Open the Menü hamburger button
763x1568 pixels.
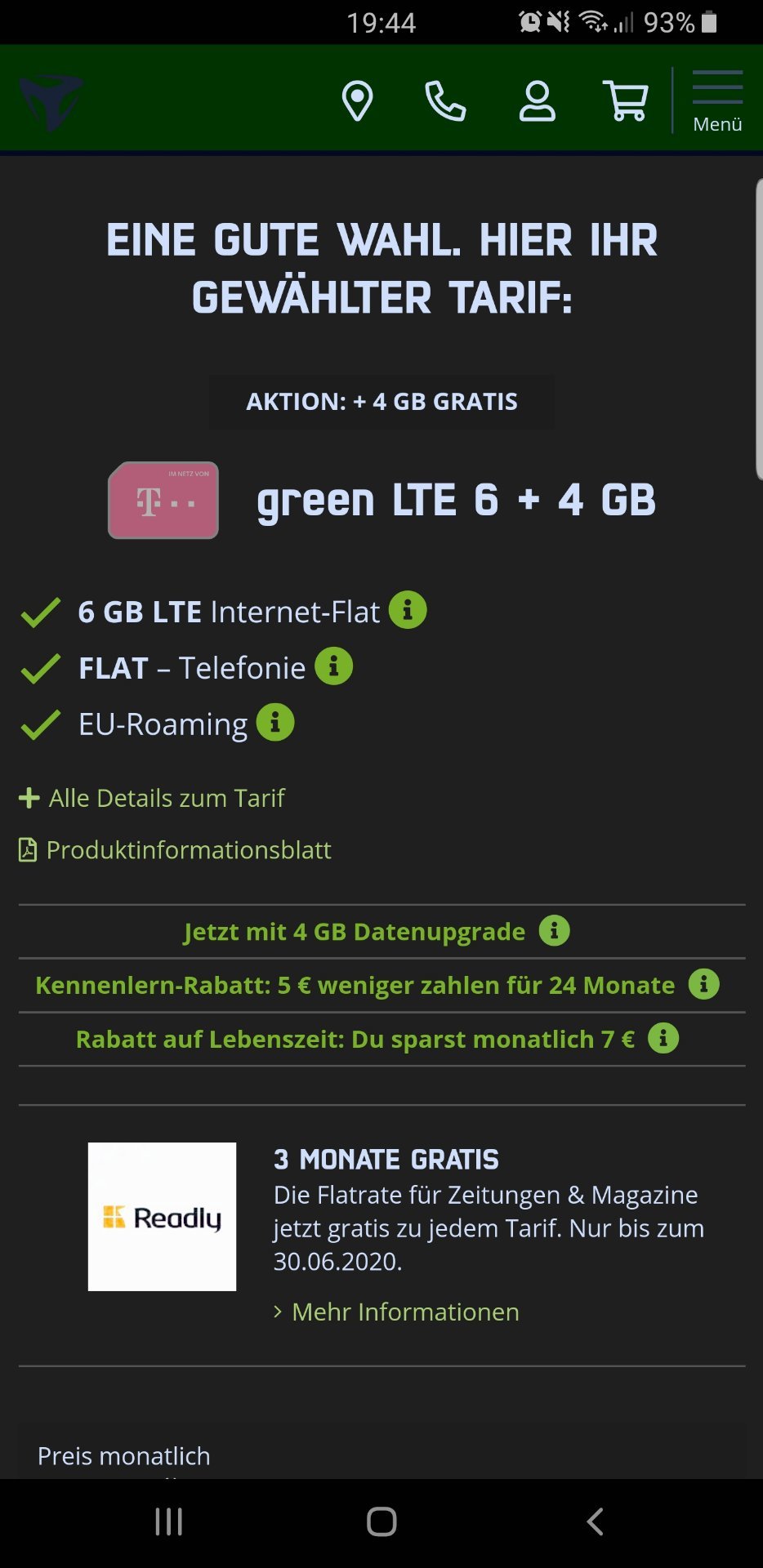pyautogui.click(x=717, y=101)
